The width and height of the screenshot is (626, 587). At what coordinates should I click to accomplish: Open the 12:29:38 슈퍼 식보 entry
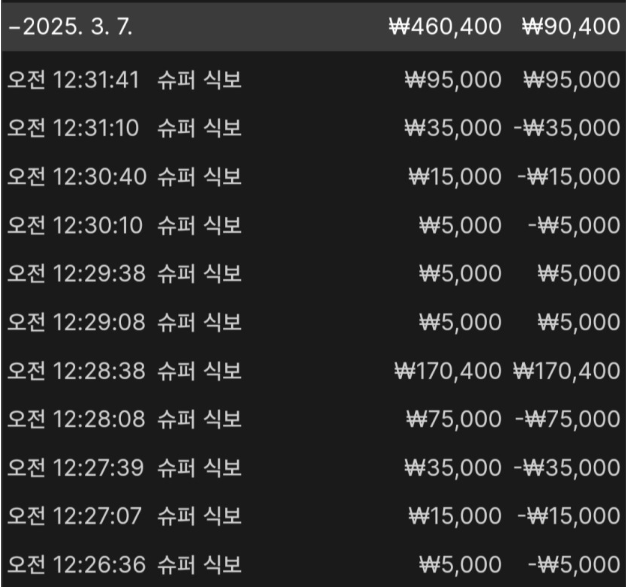point(313,274)
